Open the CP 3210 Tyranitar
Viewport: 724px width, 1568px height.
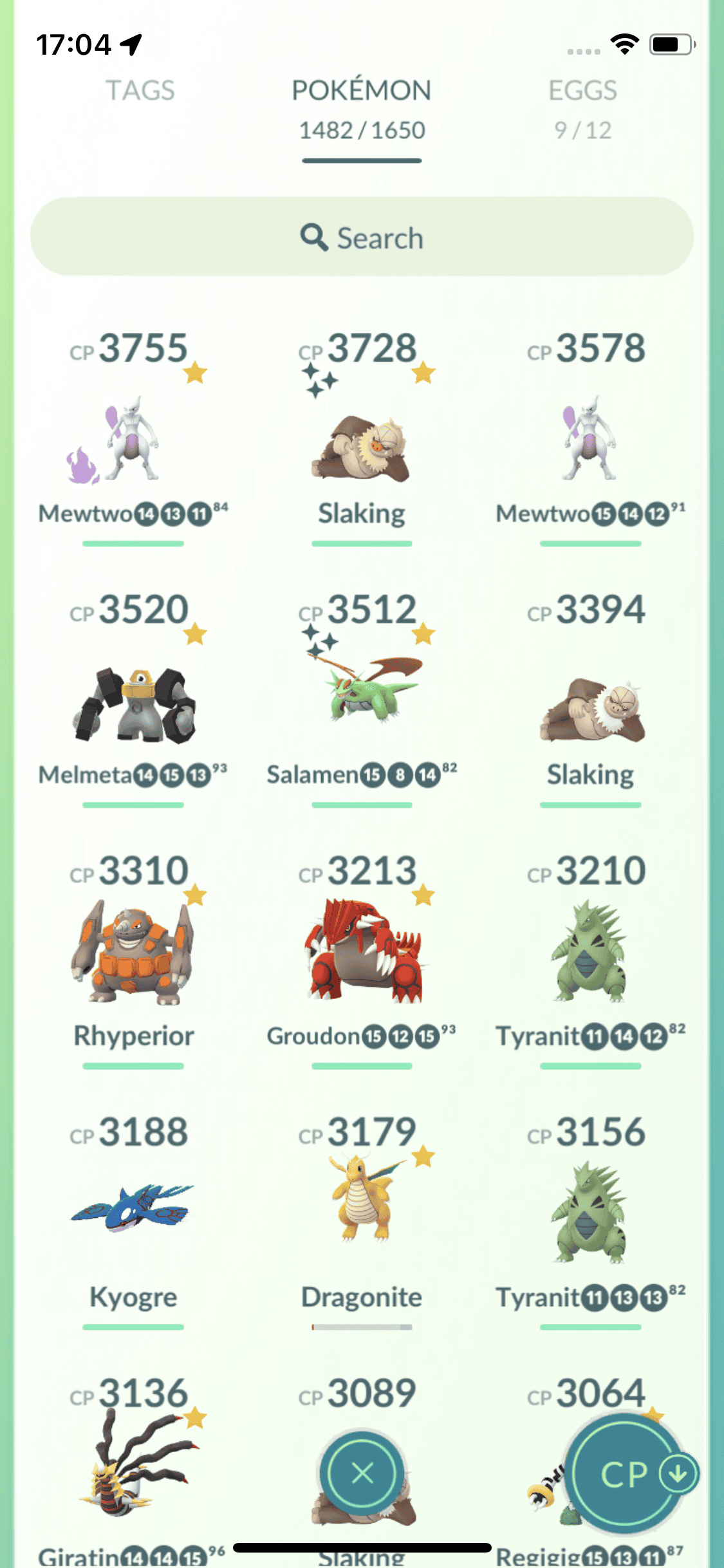(590, 953)
